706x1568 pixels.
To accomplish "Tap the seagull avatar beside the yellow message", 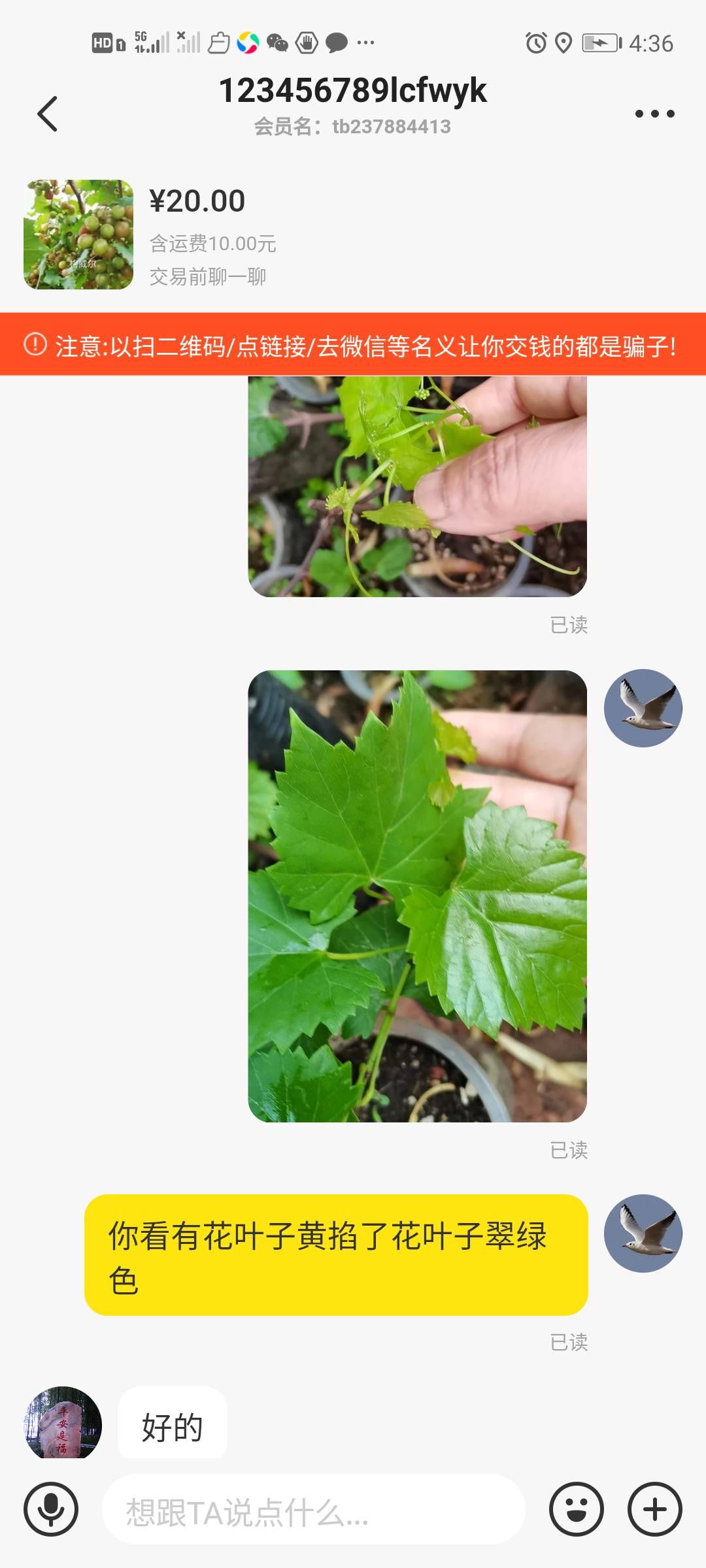I will [643, 1233].
